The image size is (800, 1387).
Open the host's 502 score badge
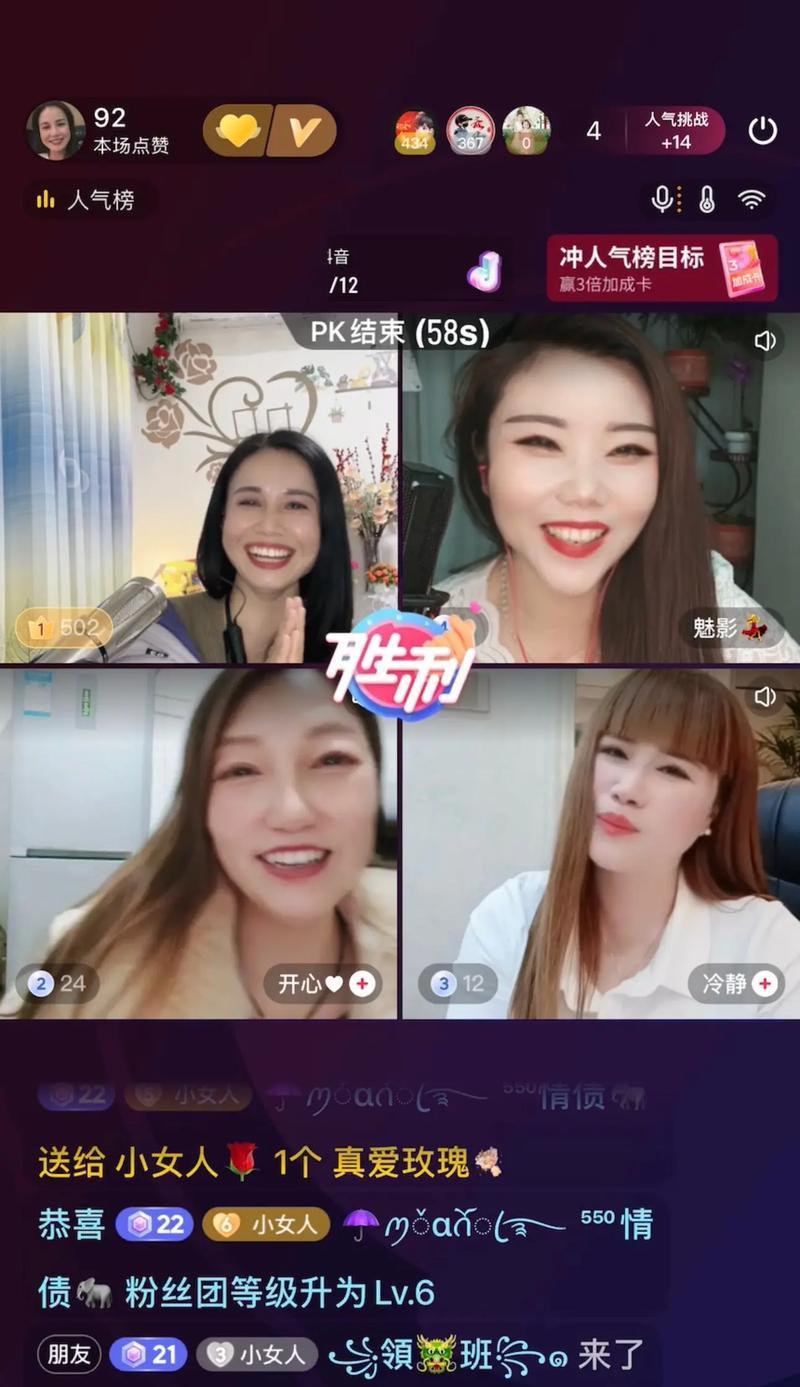(x=64, y=628)
